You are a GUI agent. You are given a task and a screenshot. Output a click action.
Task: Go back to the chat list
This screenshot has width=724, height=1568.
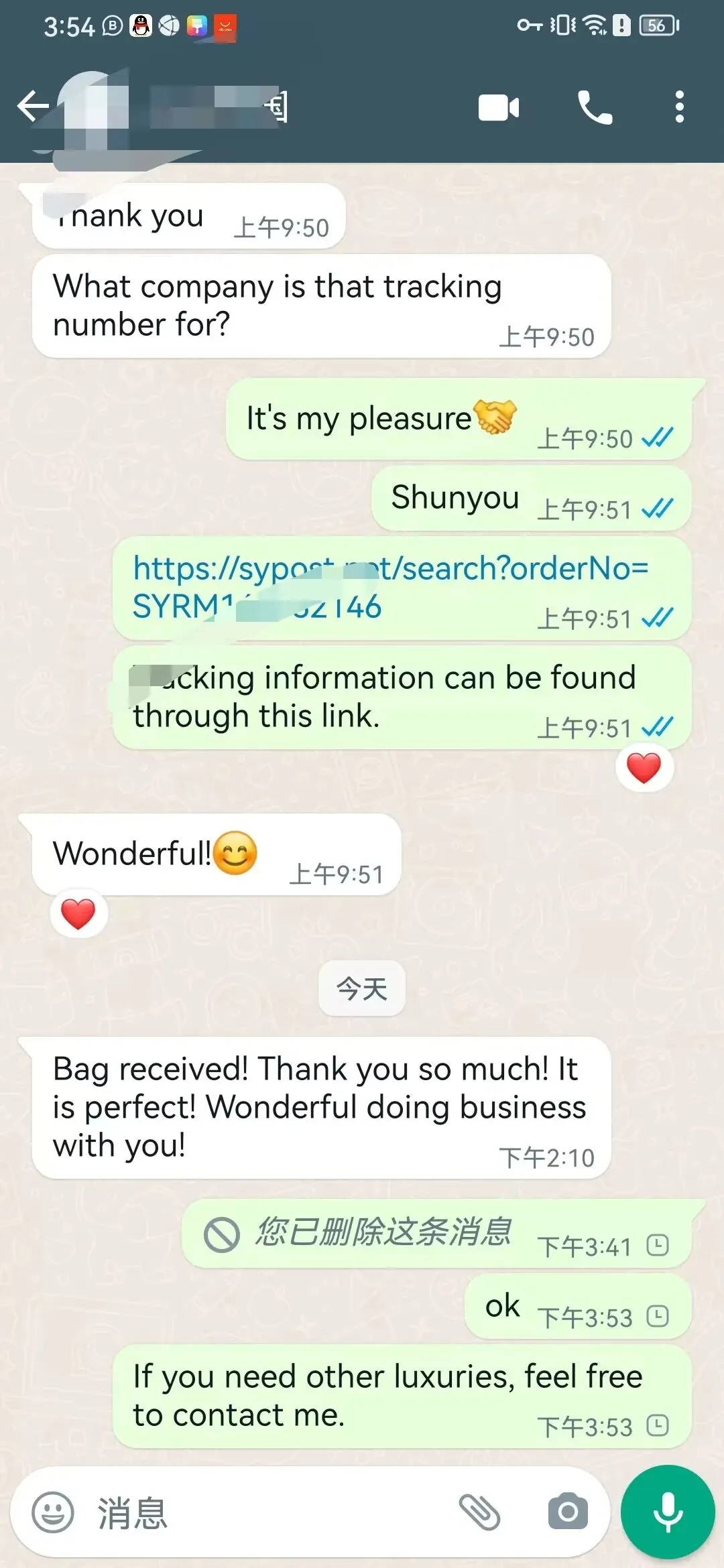[32, 107]
